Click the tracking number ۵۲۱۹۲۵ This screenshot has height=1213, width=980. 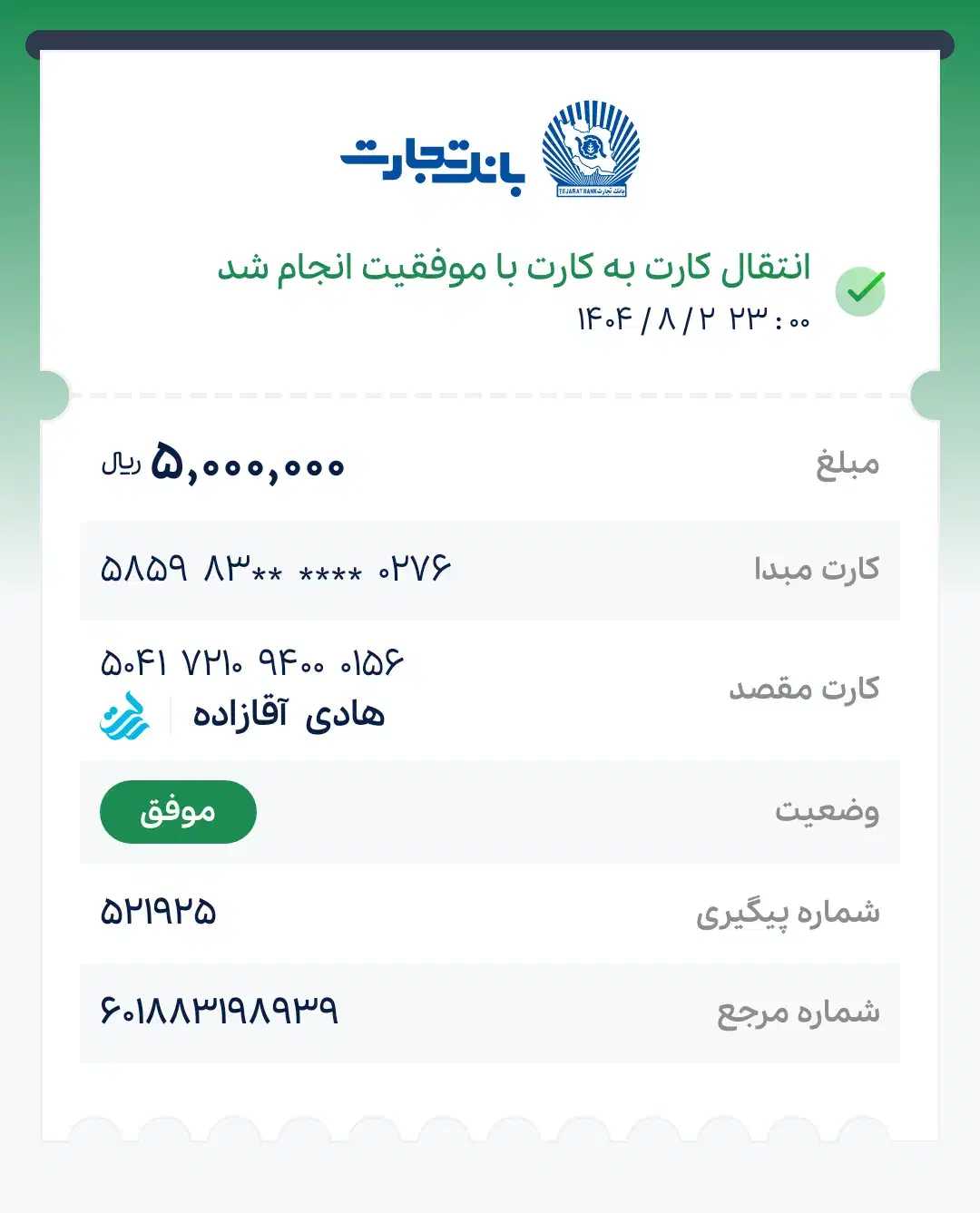click(159, 913)
